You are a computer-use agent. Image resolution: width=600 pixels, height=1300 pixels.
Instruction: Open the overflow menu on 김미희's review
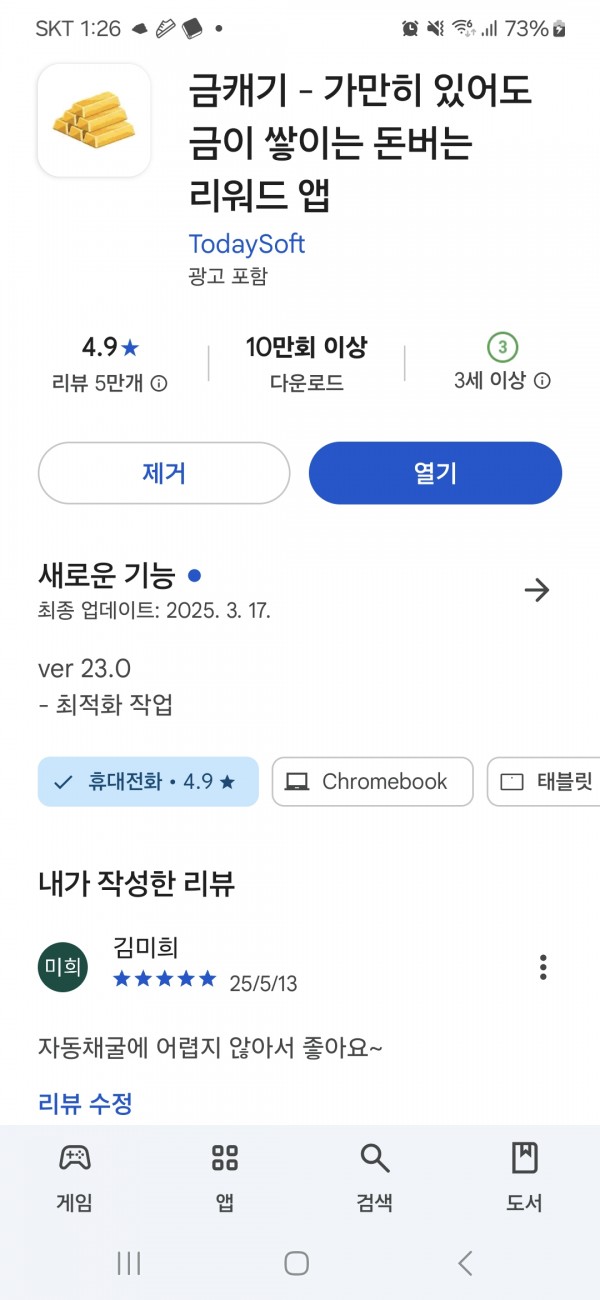tap(543, 967)
